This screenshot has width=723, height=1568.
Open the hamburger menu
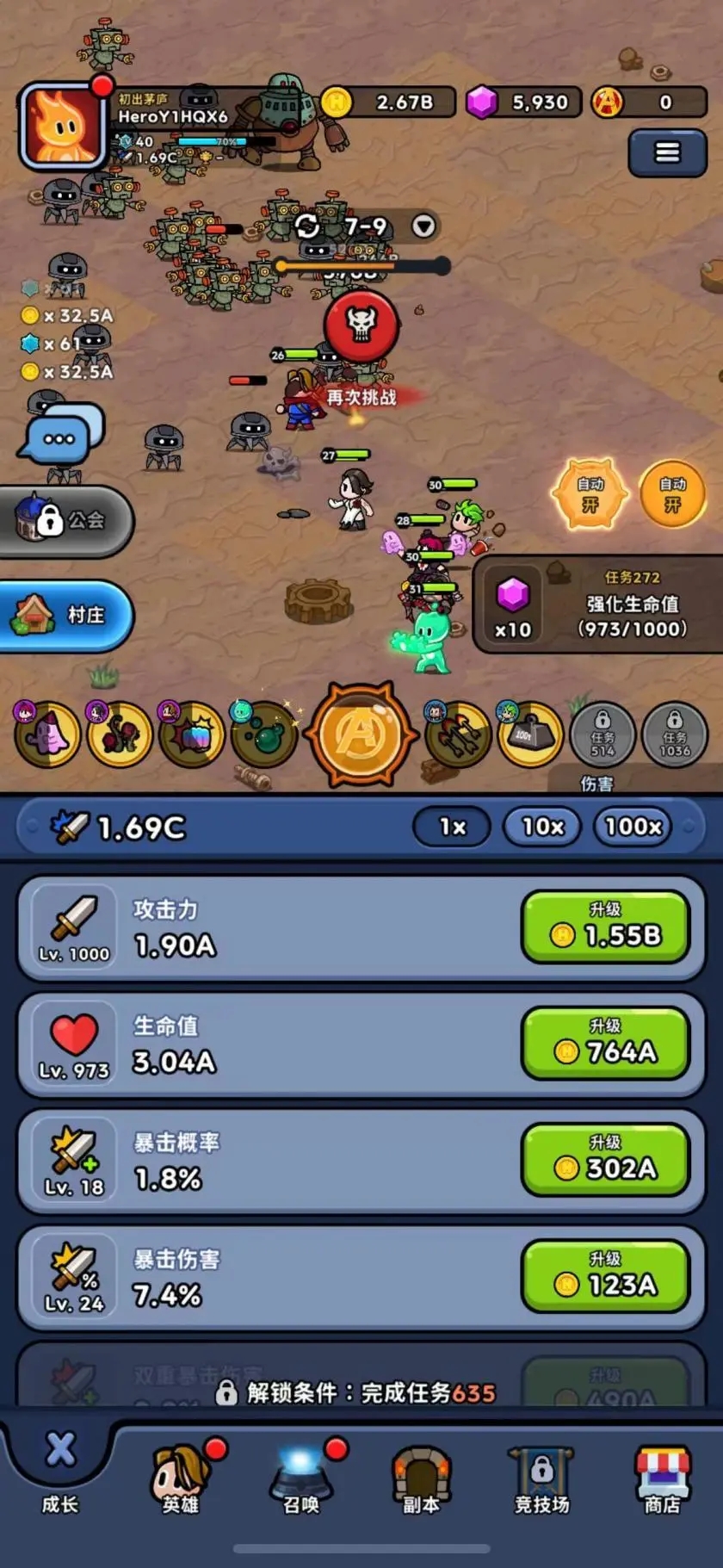pyautogui.click(x=667, y=153)
